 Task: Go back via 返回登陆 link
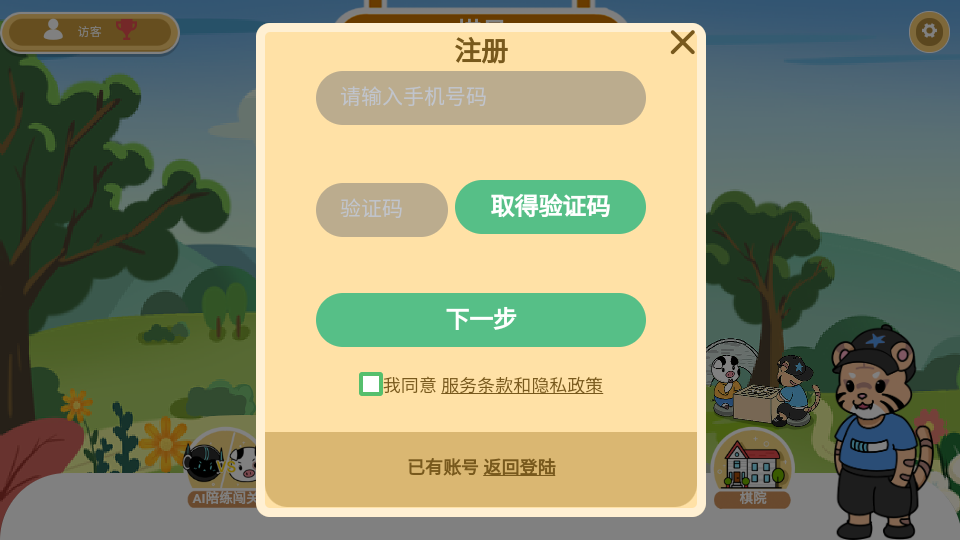click(519, 467)
